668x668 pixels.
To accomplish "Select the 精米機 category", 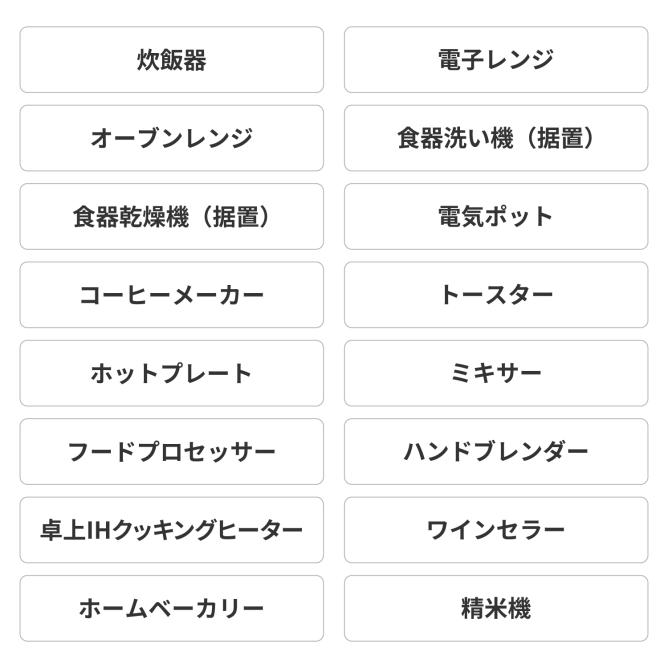I will (496, 608).
